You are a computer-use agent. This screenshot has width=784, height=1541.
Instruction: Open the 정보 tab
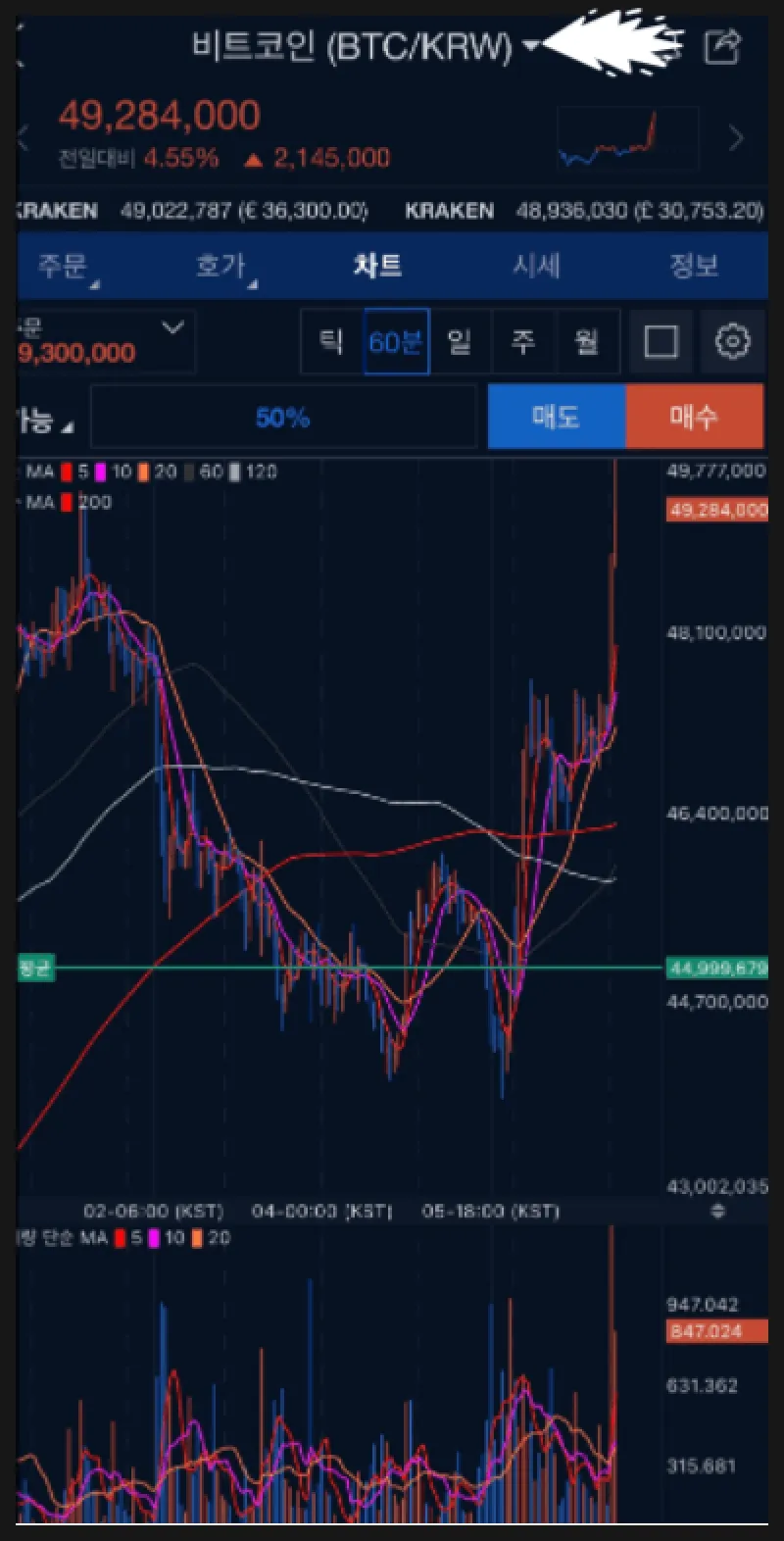click(694, 266)
